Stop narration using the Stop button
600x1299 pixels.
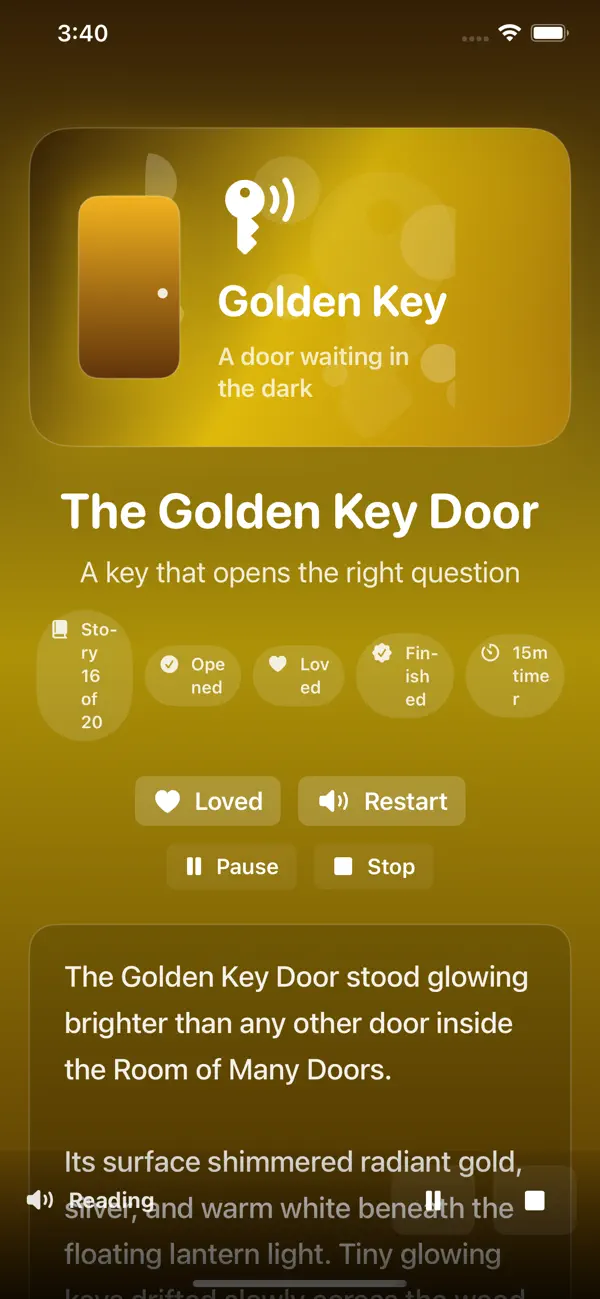pos(374,867)
